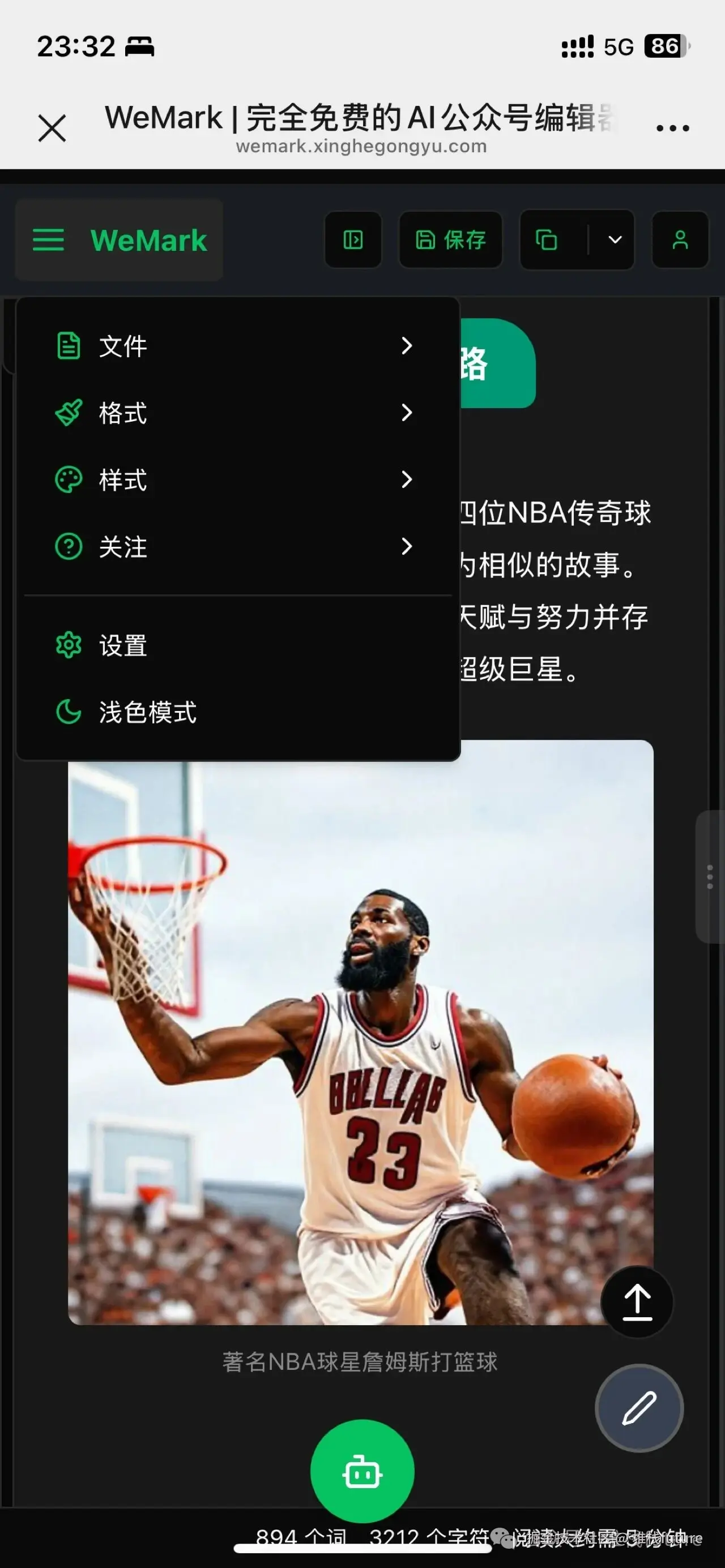The height and width of the screenshot is (1568, 725).
Task: Toggle the sidebar panel layout icon
Action: tap(353, 240)
